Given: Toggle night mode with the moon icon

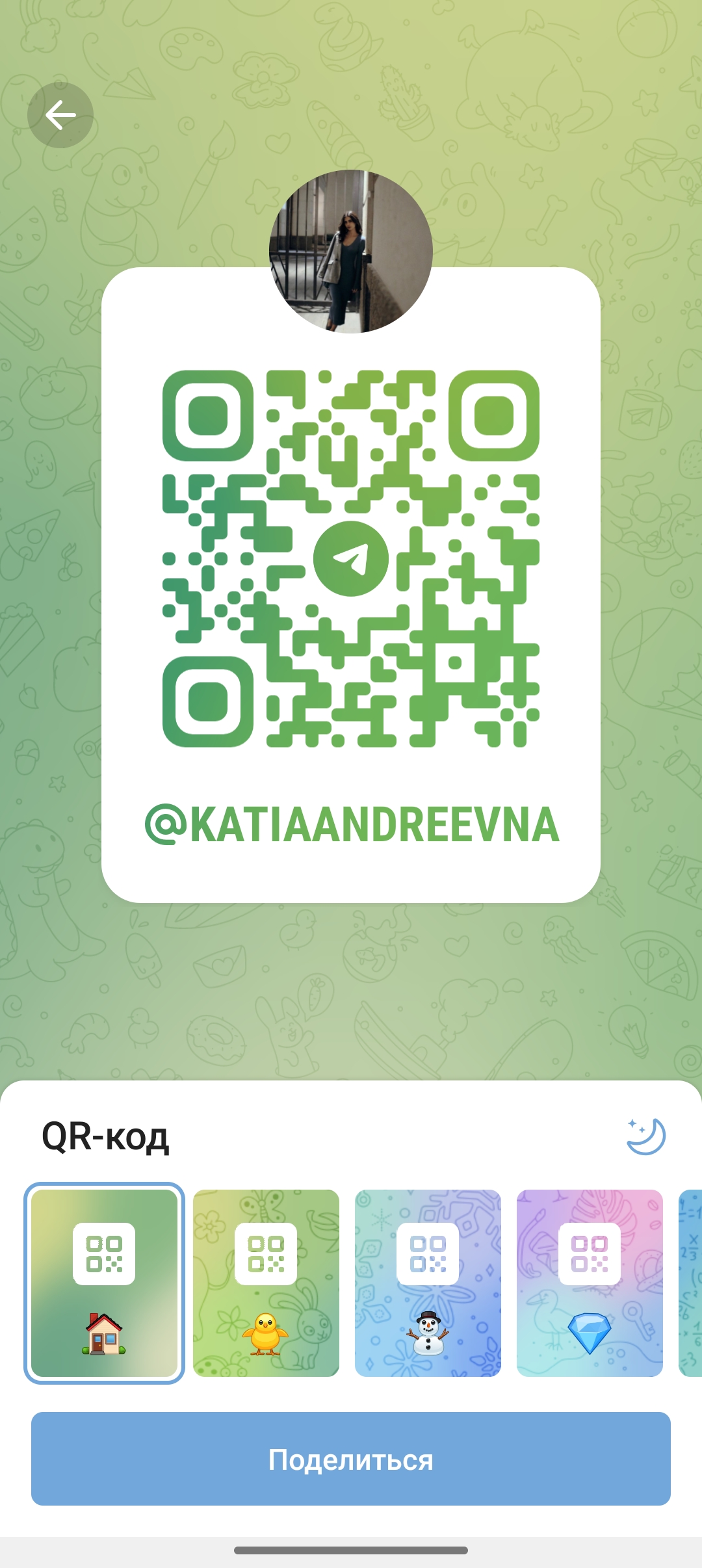Looking at the screenshot, I should (x=645, y=1136).
